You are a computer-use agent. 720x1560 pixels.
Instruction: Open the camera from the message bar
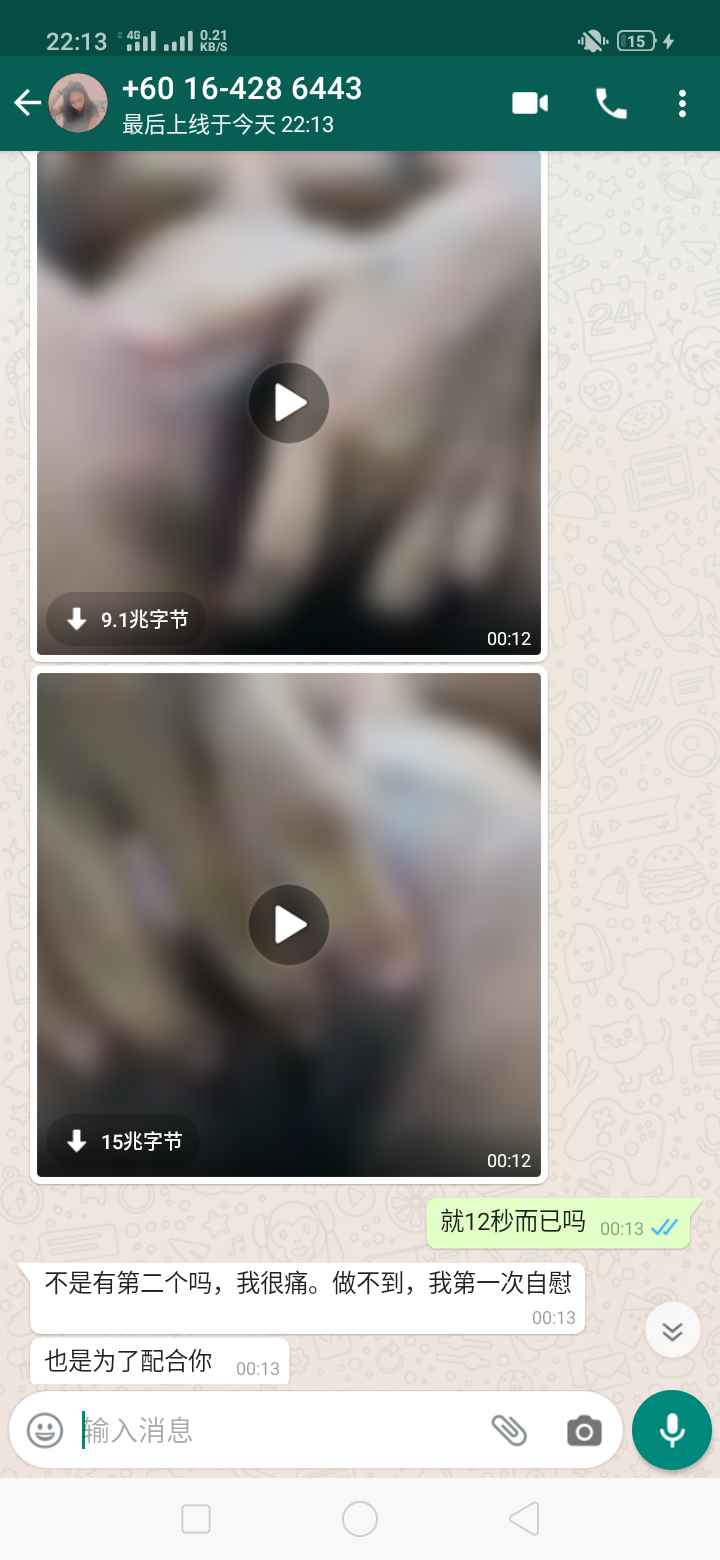(584, 1431)
